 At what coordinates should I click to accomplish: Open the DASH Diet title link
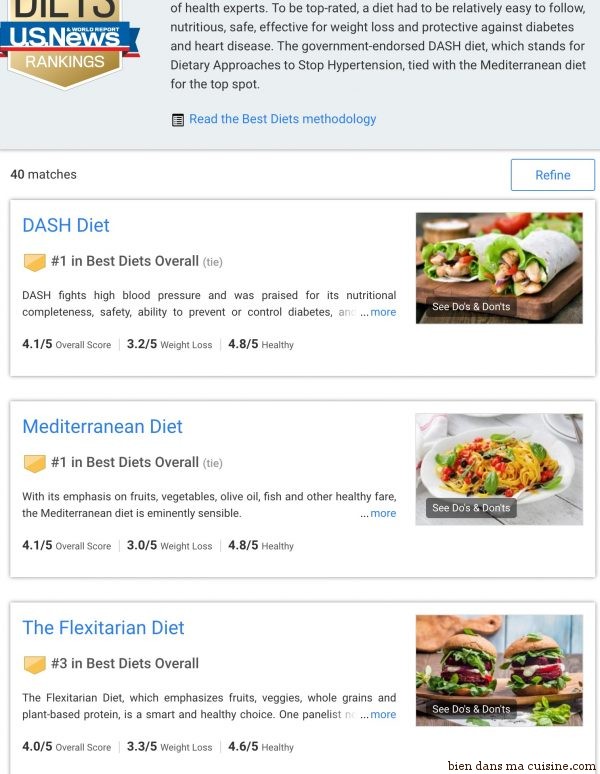(x=66, y=225)
